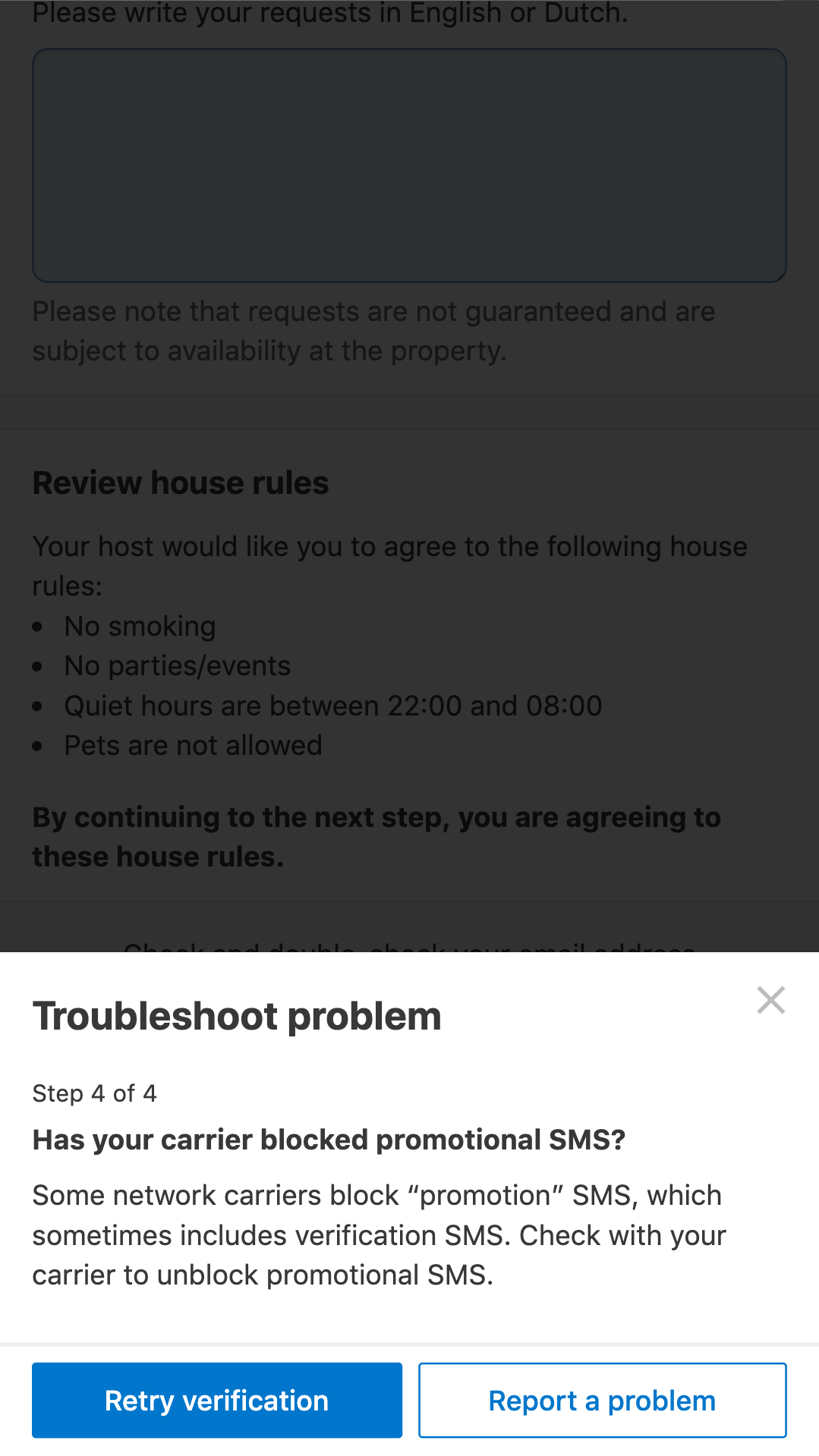
Task: Click the Troubleshoot problem title
Action: [236, 1016]
